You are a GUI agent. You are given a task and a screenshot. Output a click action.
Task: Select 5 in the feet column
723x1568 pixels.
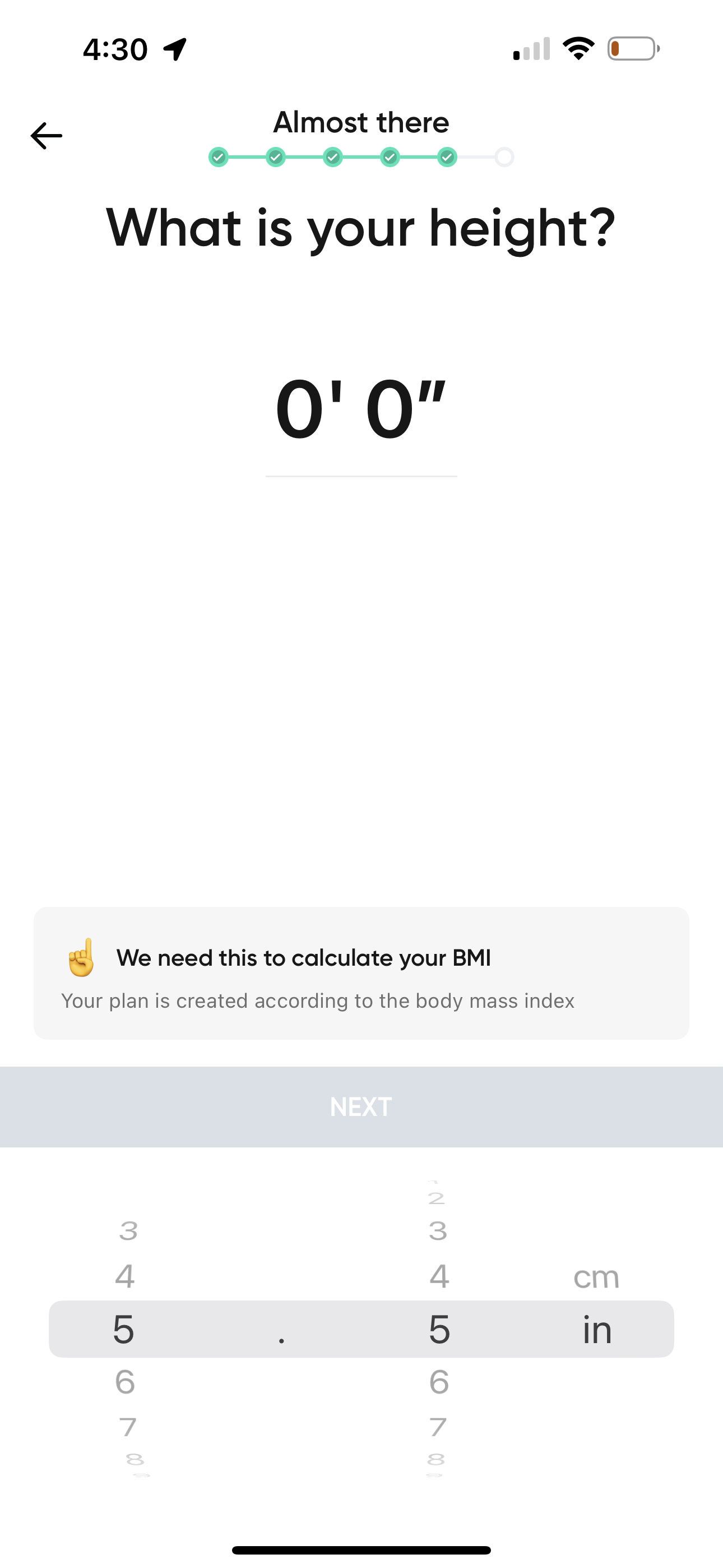125,1330
